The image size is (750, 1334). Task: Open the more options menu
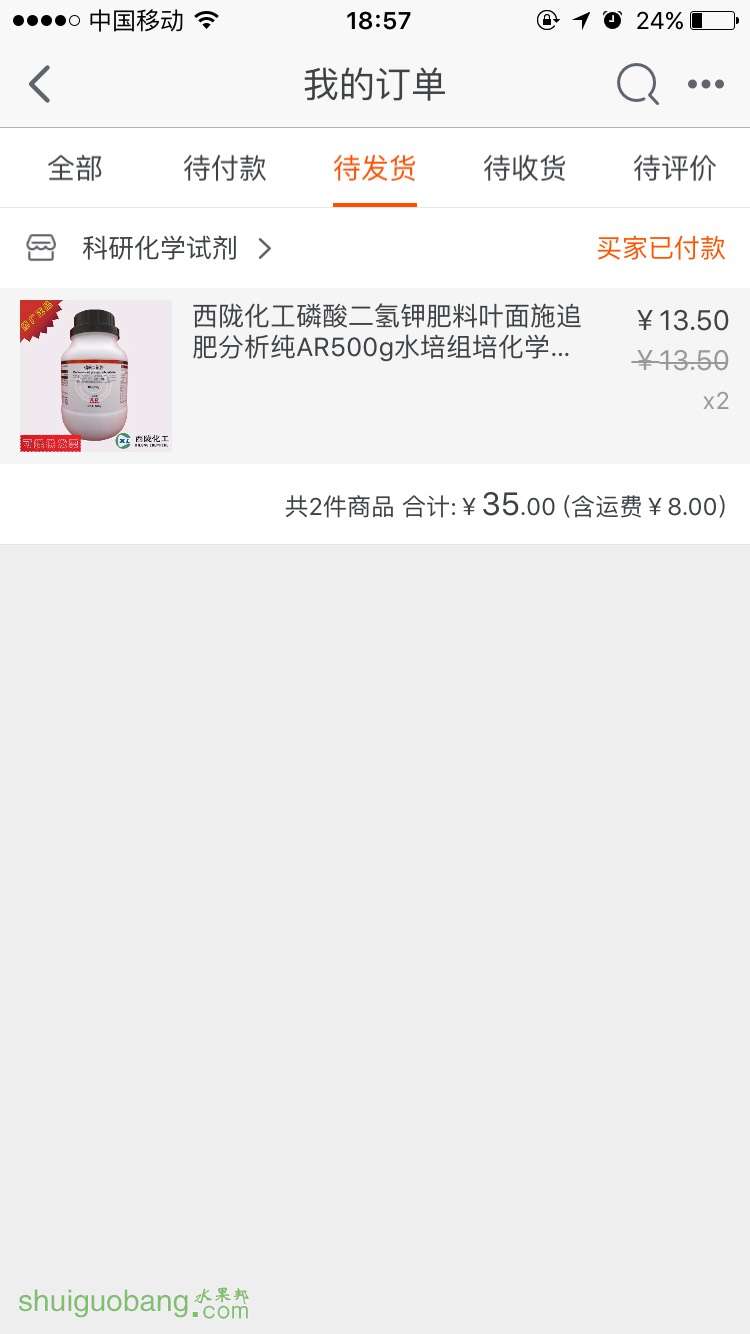706,84
